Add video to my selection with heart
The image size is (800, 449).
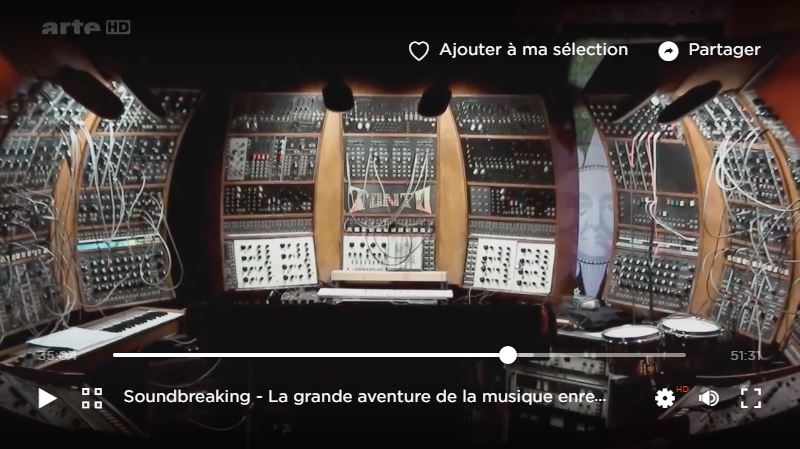click(x=419, y=51)
